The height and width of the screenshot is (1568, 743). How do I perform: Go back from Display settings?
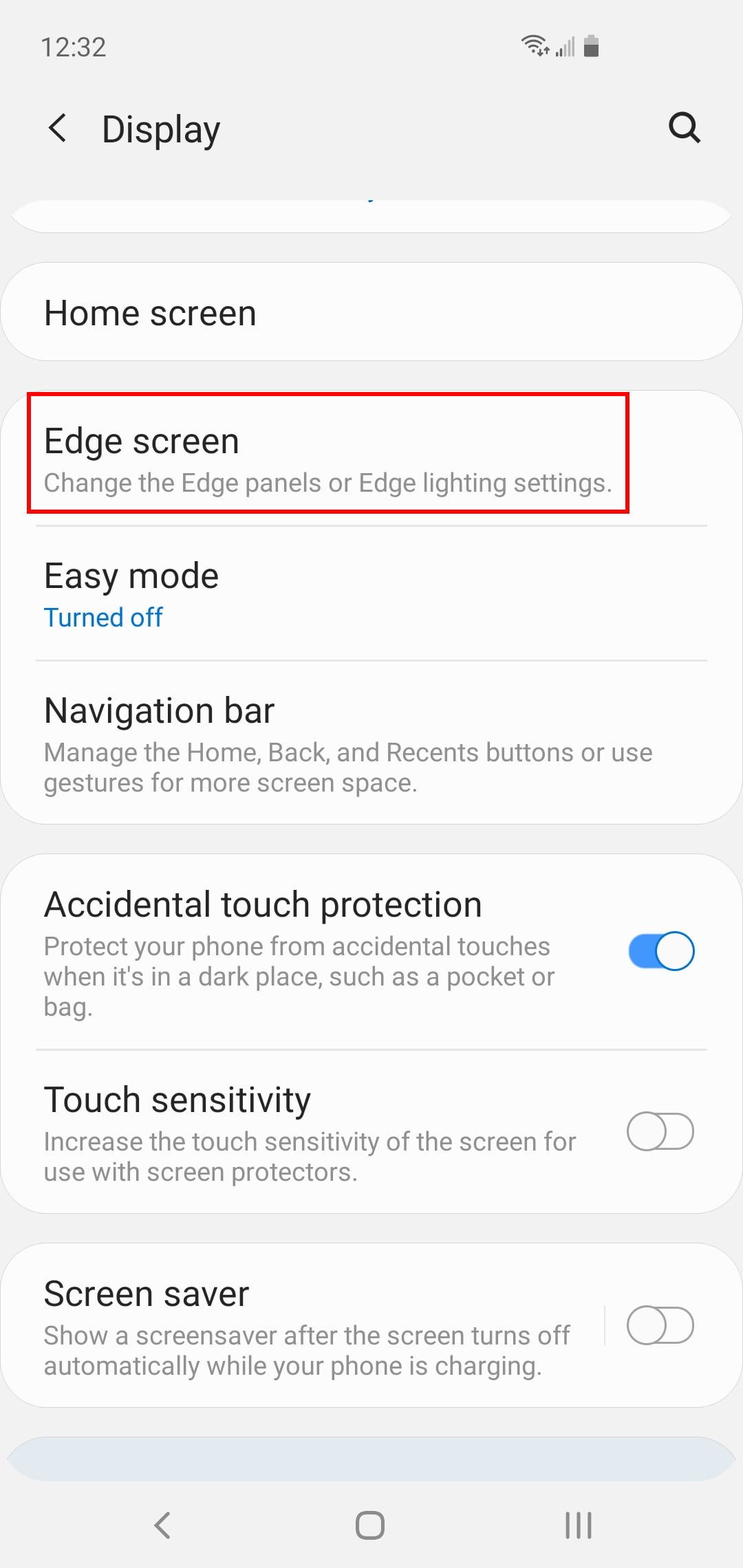[x=58, y=129]
